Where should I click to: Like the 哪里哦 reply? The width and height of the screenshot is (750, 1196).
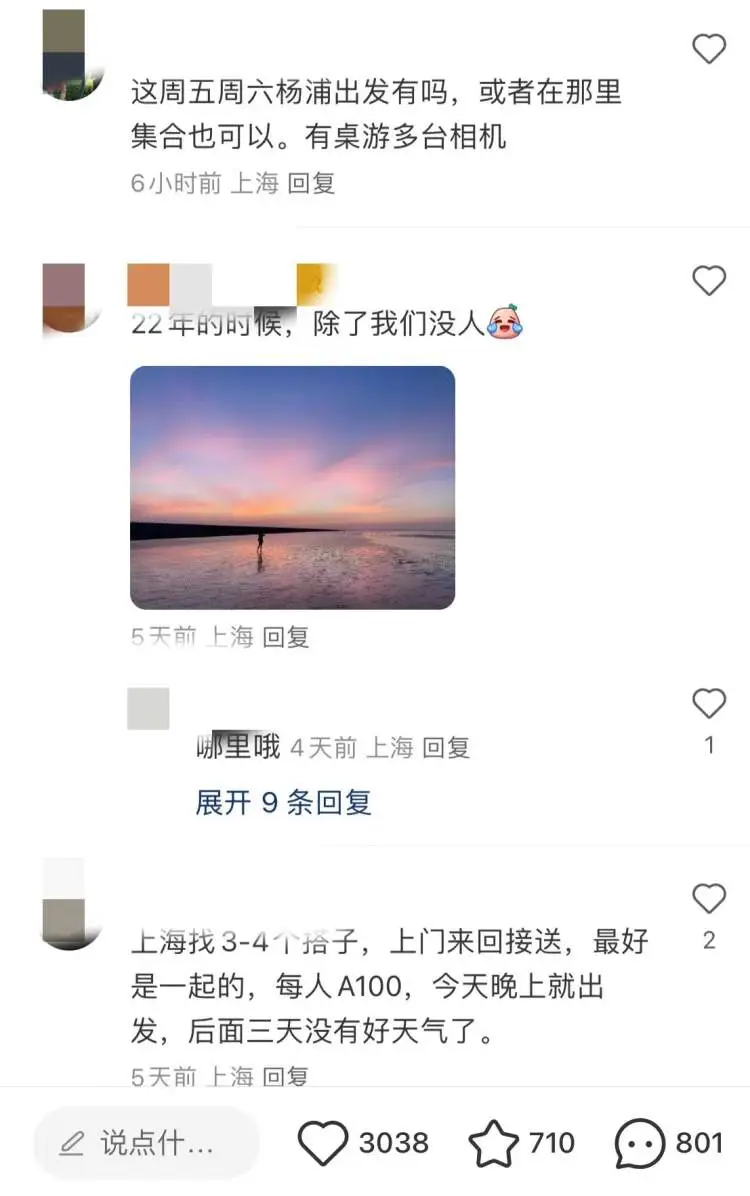click(709, 704)
